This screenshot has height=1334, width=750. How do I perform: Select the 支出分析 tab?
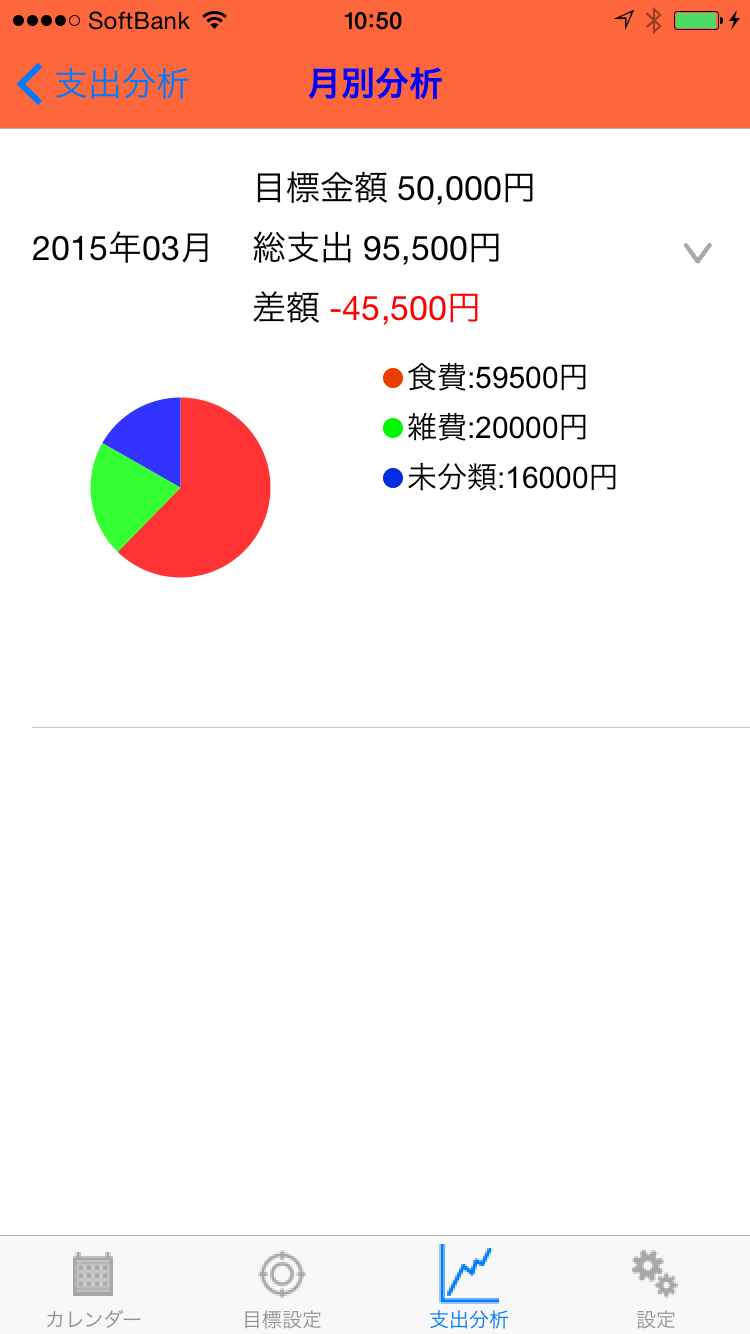pos(469,1288)
